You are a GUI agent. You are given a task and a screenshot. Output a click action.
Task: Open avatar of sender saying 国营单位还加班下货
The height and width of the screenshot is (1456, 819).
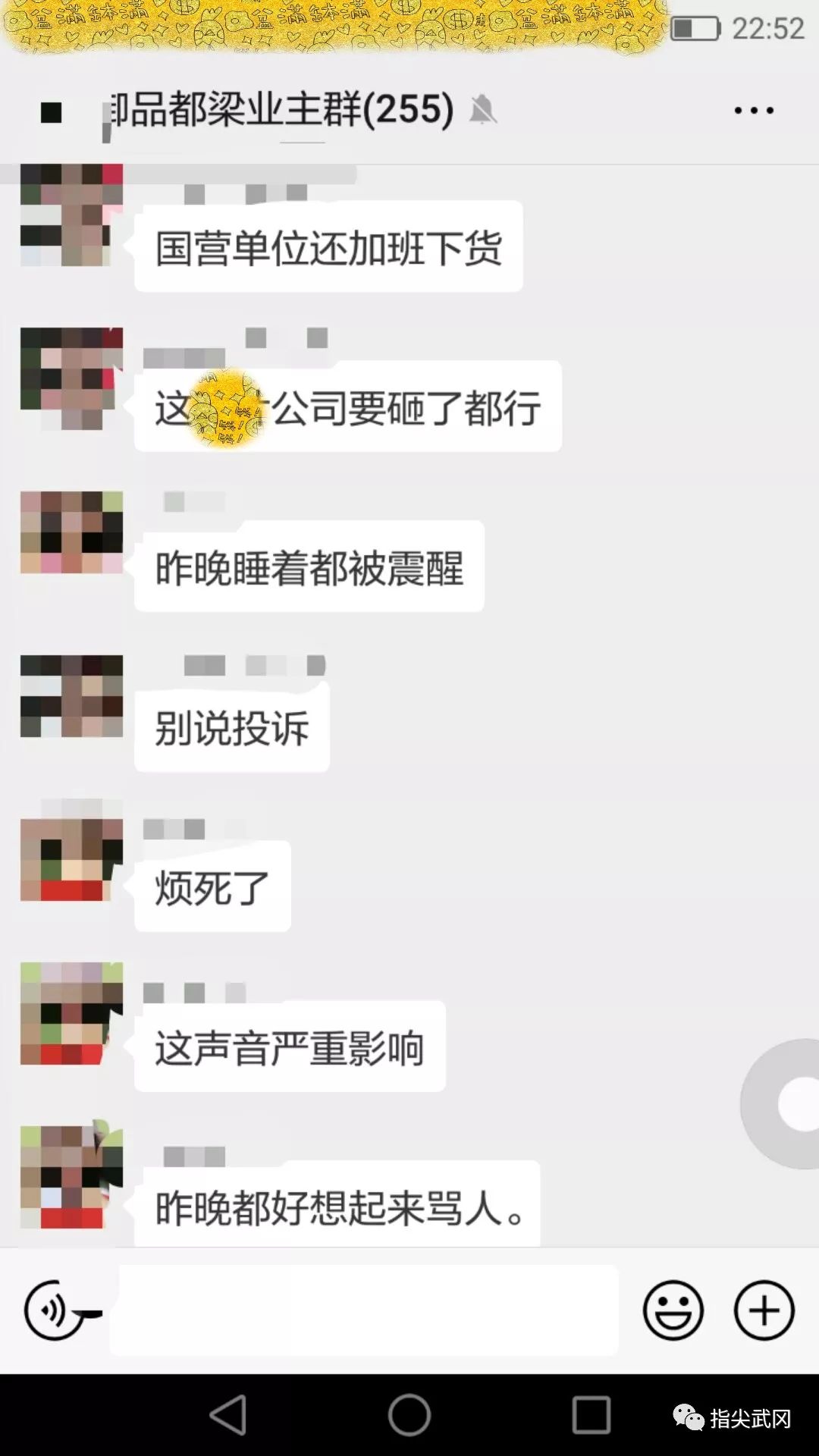point(71,215)
